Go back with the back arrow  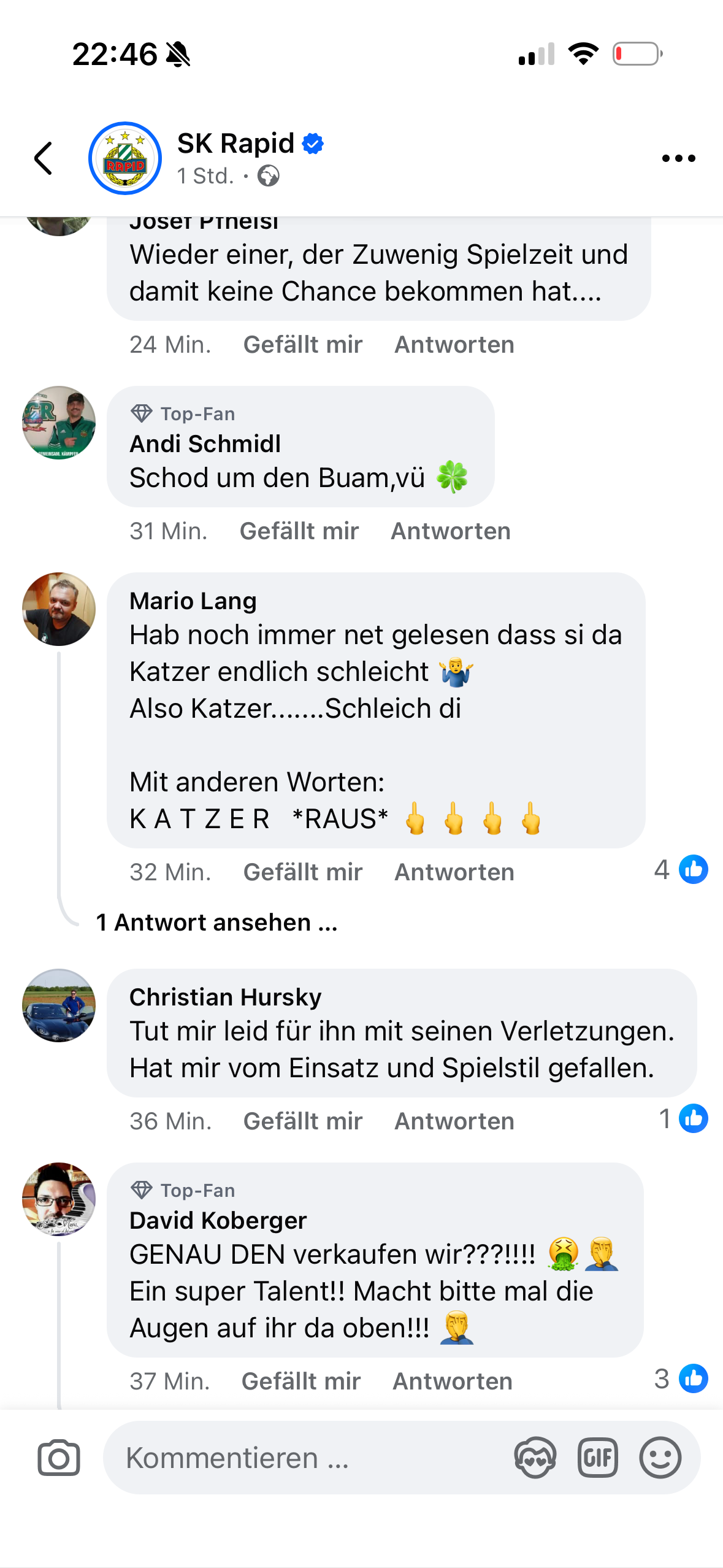coord(44,158)
